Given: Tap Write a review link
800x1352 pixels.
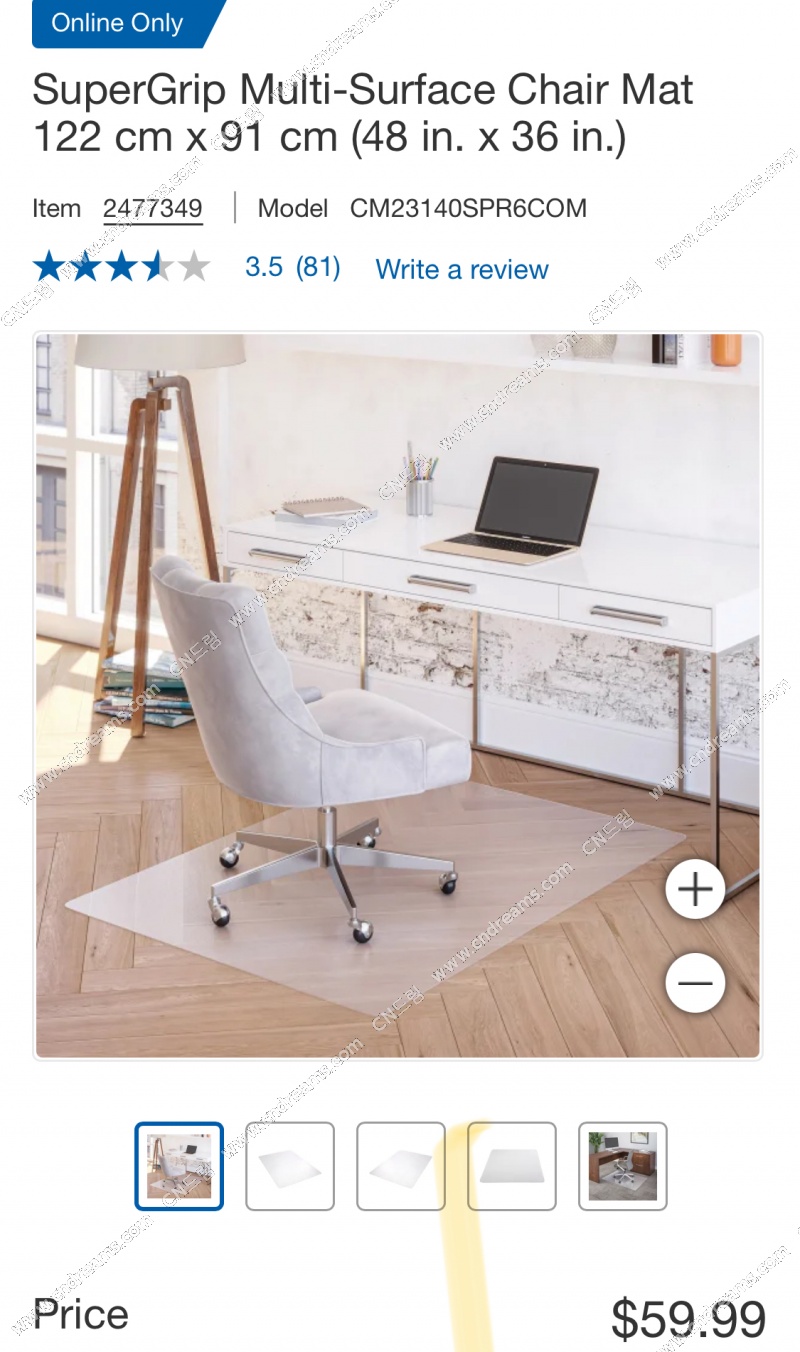Looking at the screenshot, I should pos(462,269).
